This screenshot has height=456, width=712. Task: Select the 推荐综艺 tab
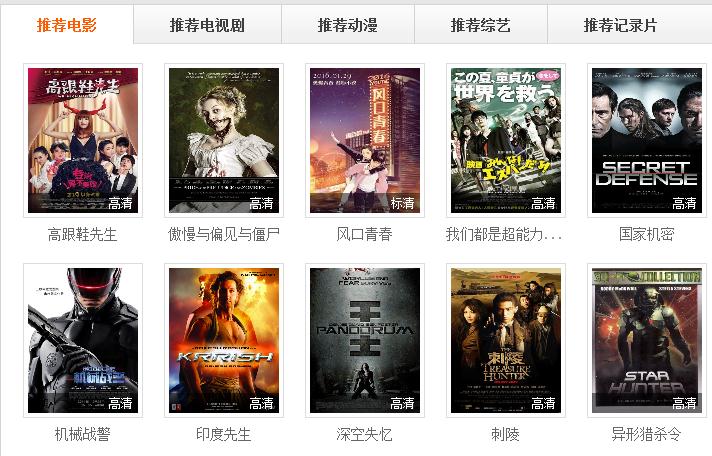pyautogui.click(x=480, y=25)
